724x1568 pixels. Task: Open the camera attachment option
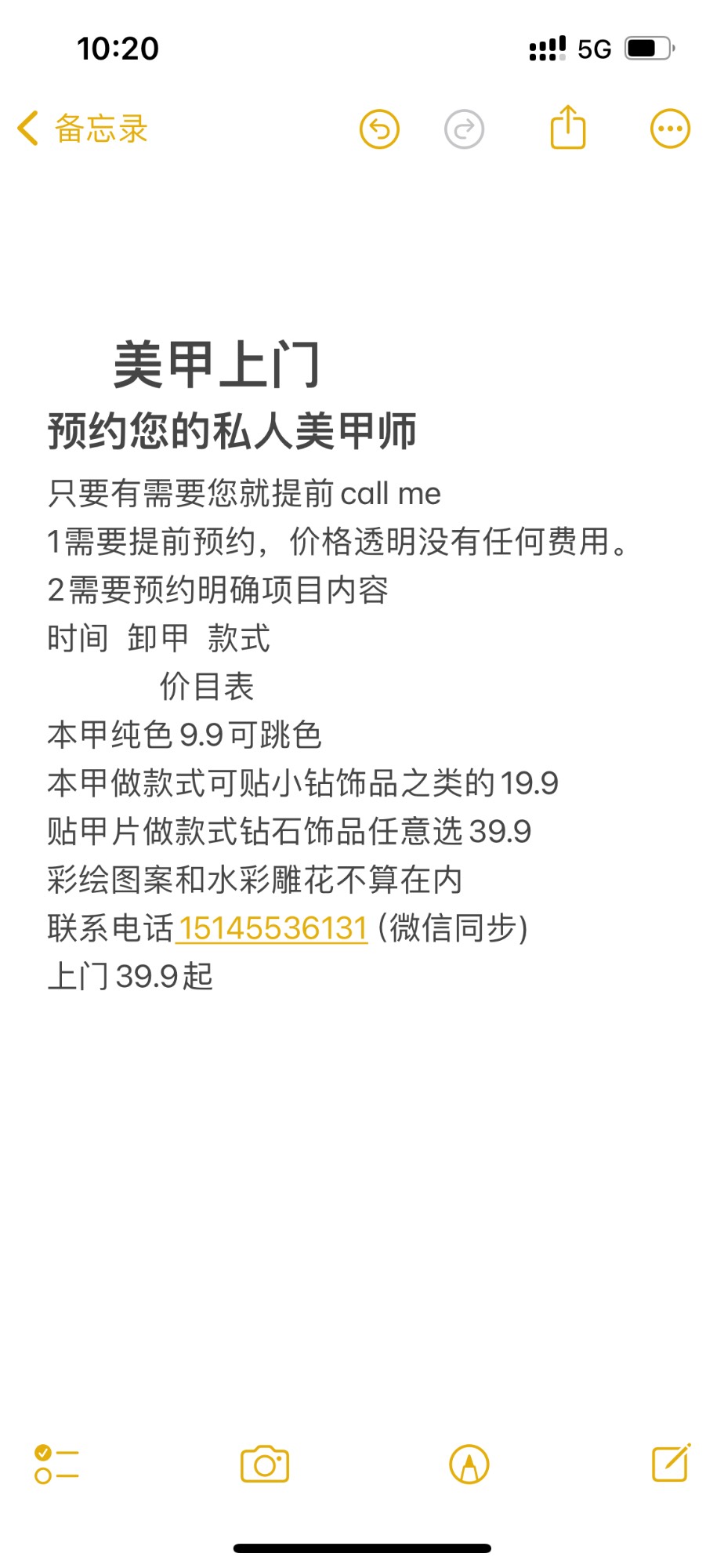(265, 1464)
